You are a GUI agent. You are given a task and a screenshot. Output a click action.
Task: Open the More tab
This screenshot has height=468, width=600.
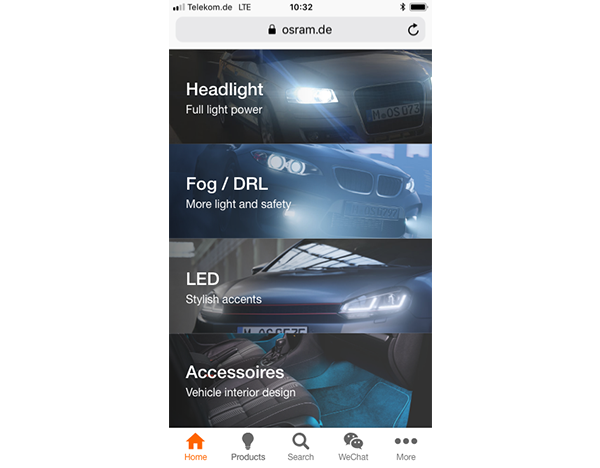coord(405,447)
